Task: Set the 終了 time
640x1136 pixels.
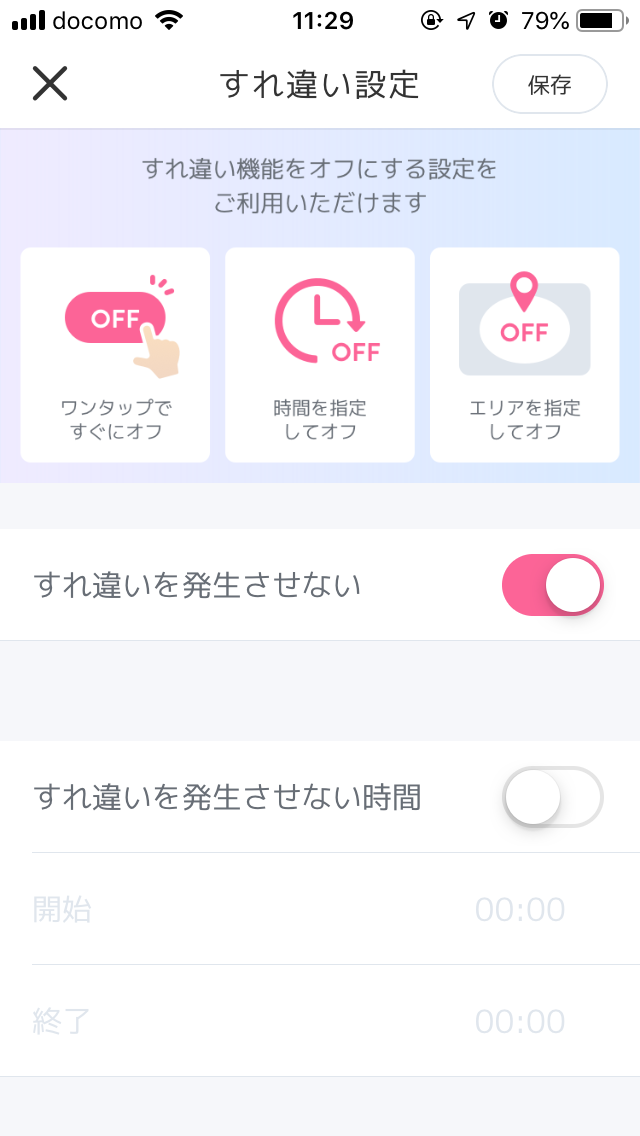Action: click(x=519, y=1021)
